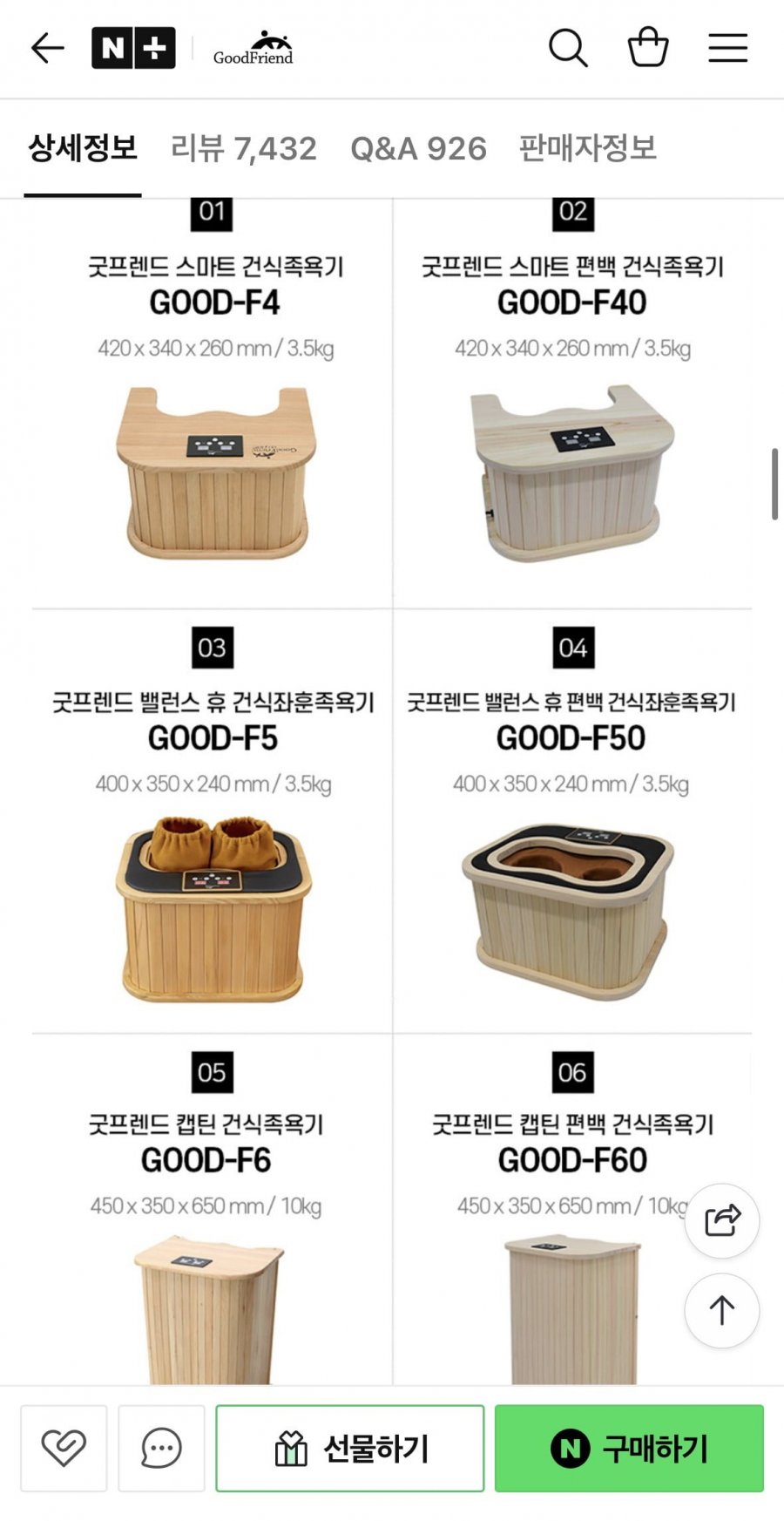Open the search magnifier

tap(568, 48)
